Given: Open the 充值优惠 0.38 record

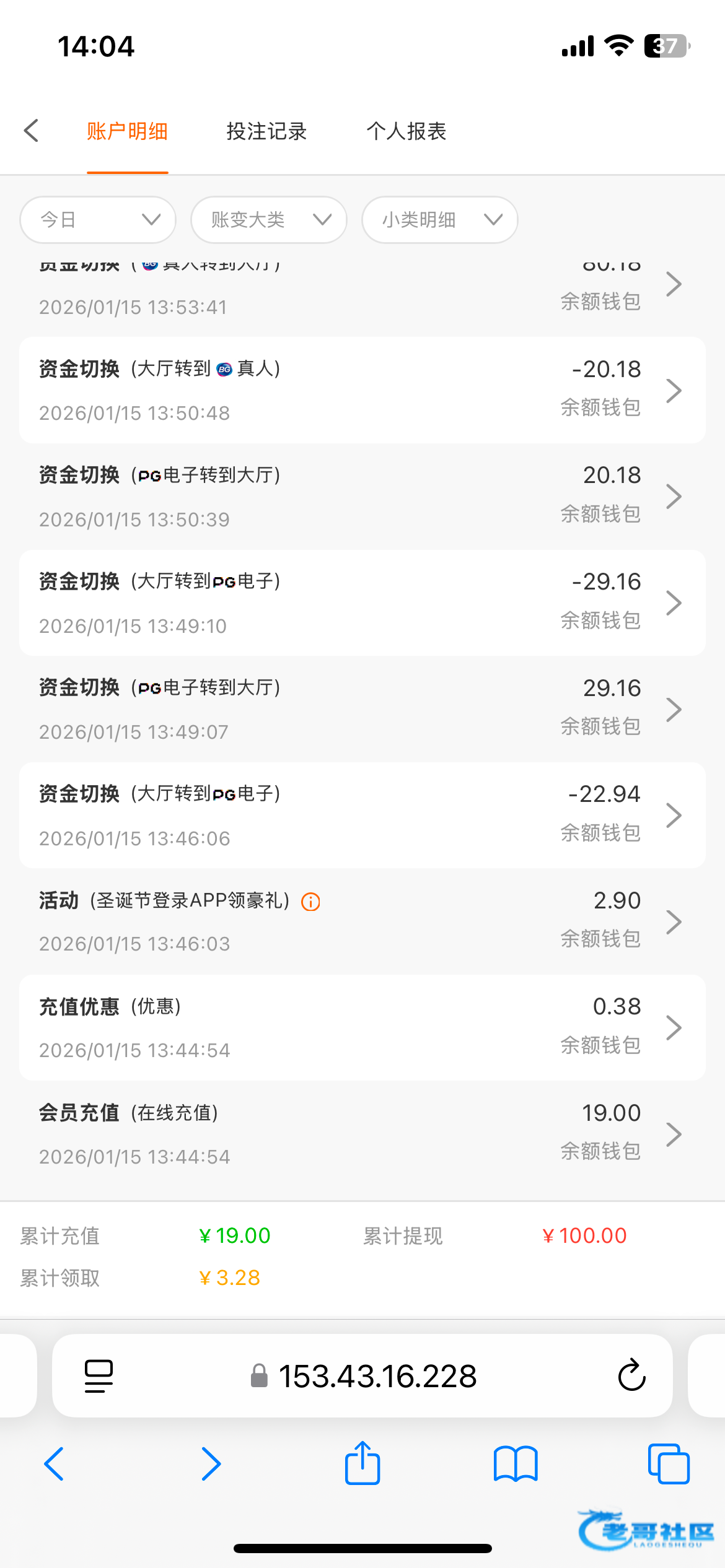Looking at the screenshot, I should pyautogui.click(x=362, y=1028).
